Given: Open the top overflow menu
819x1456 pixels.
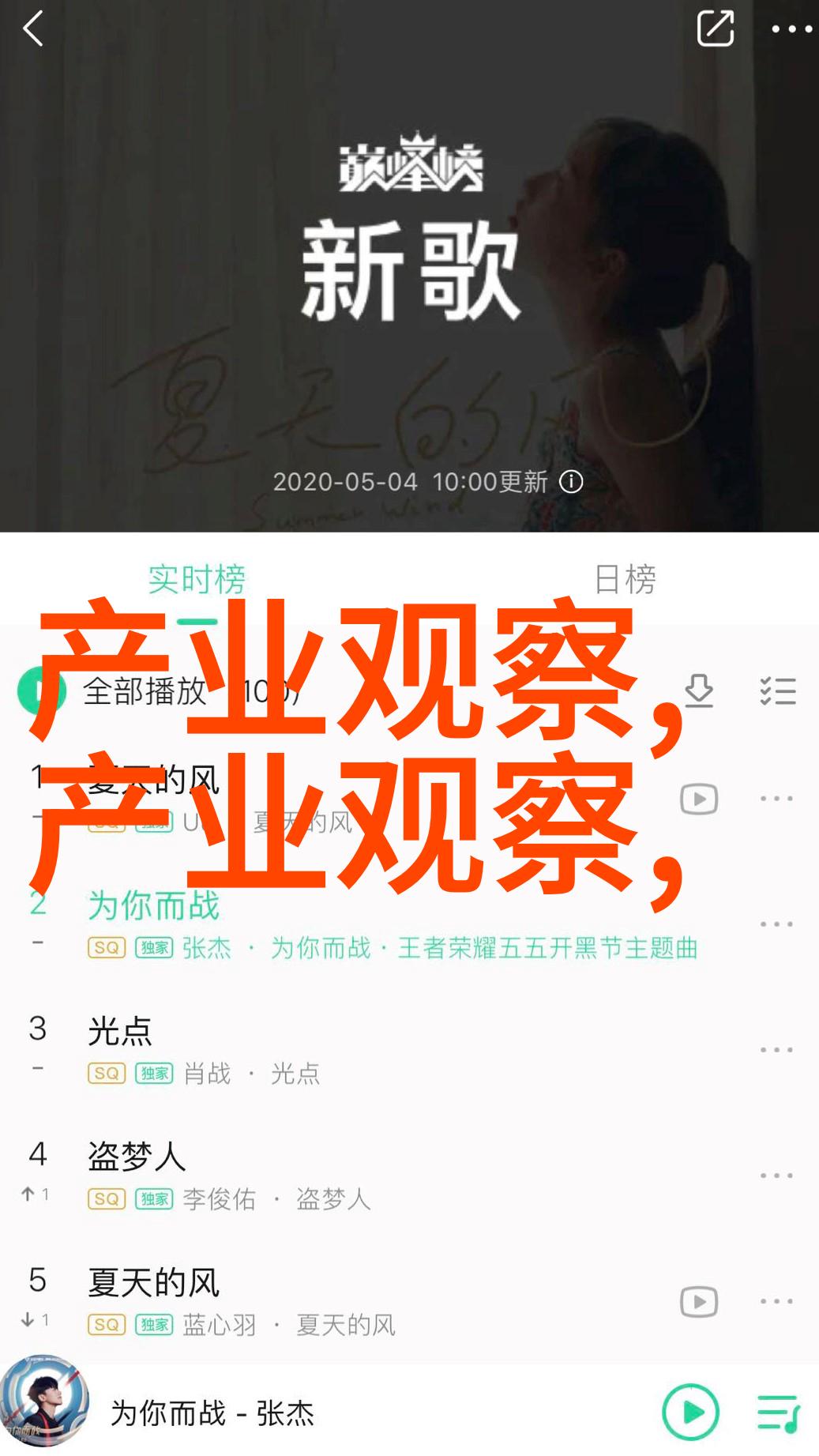Looking at the screenshot, I should (x=791, y=30).
